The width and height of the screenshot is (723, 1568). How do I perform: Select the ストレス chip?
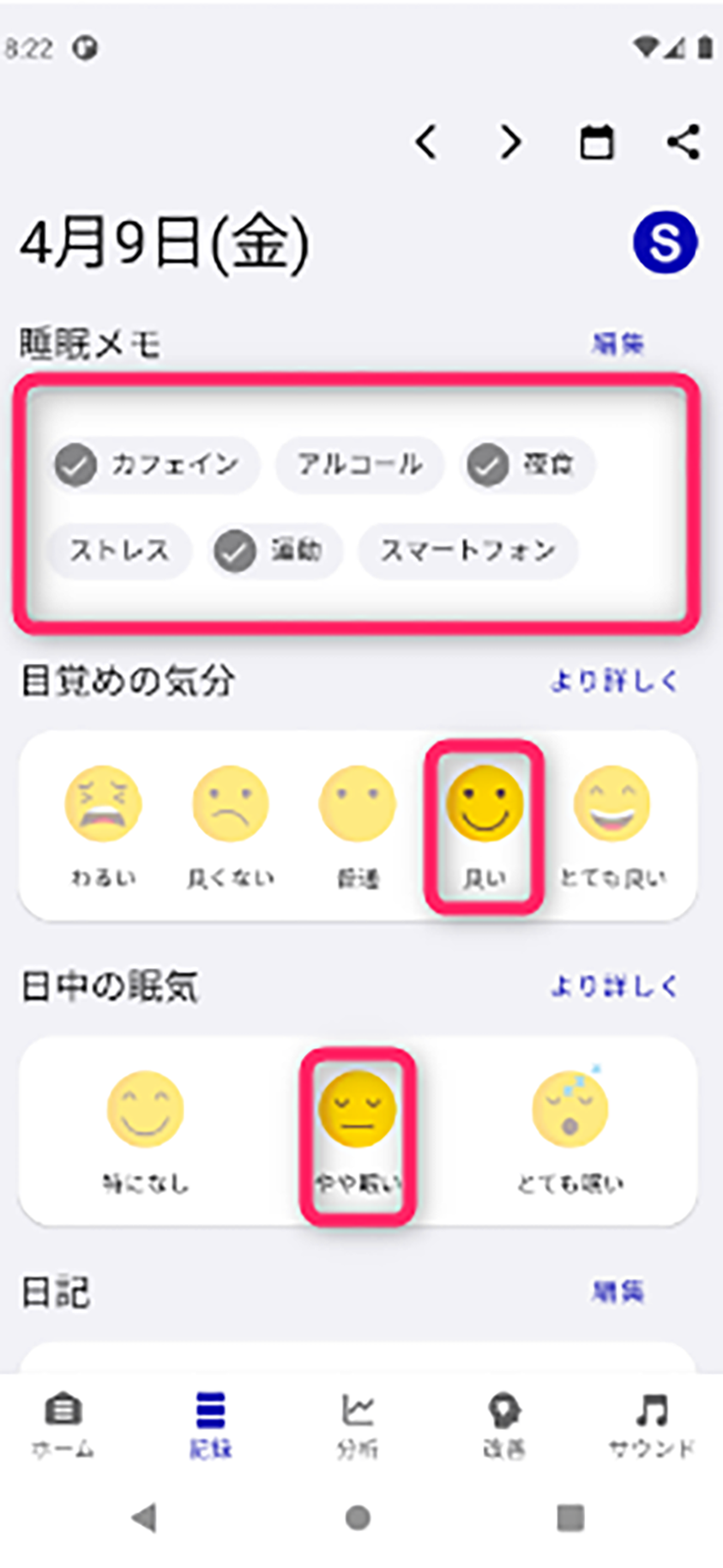click(118, 550)
